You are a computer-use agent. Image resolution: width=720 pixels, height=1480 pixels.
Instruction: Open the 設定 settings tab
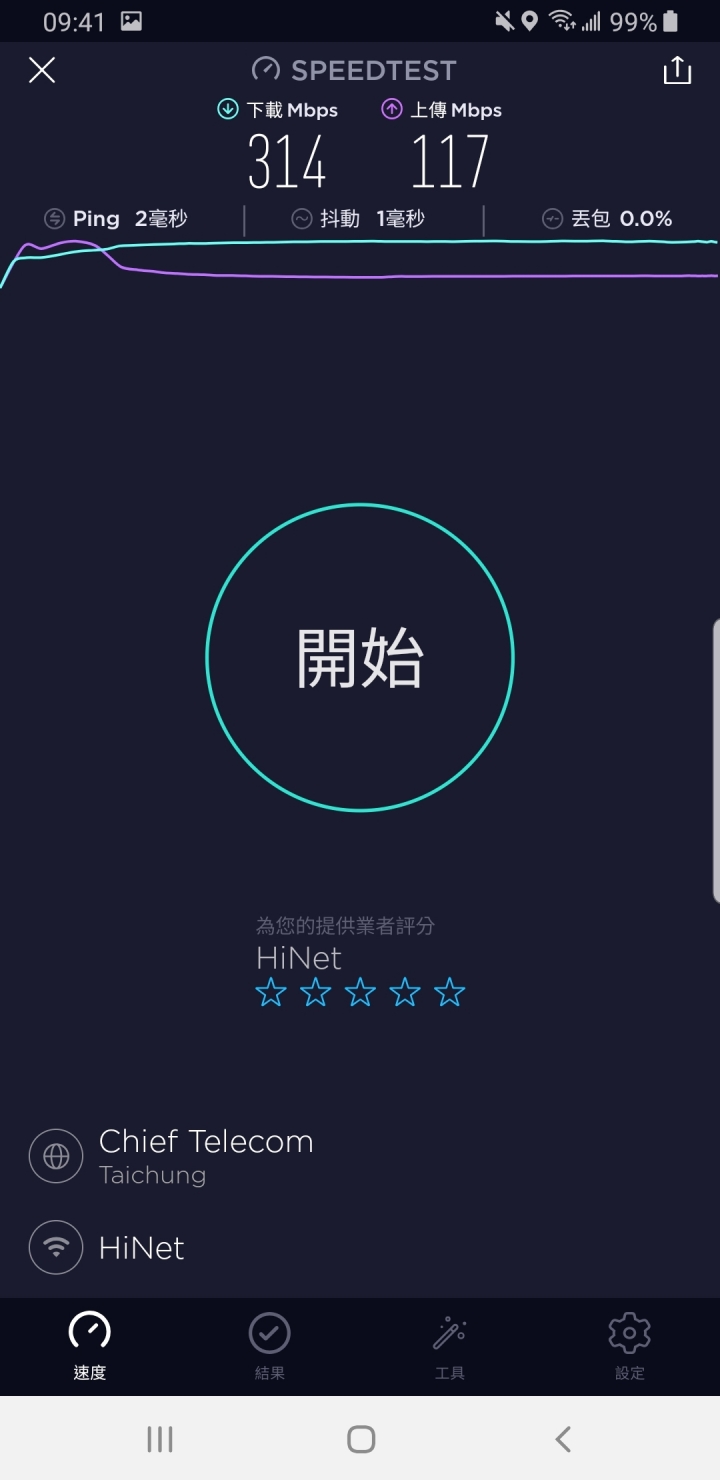click(630, 1346)
